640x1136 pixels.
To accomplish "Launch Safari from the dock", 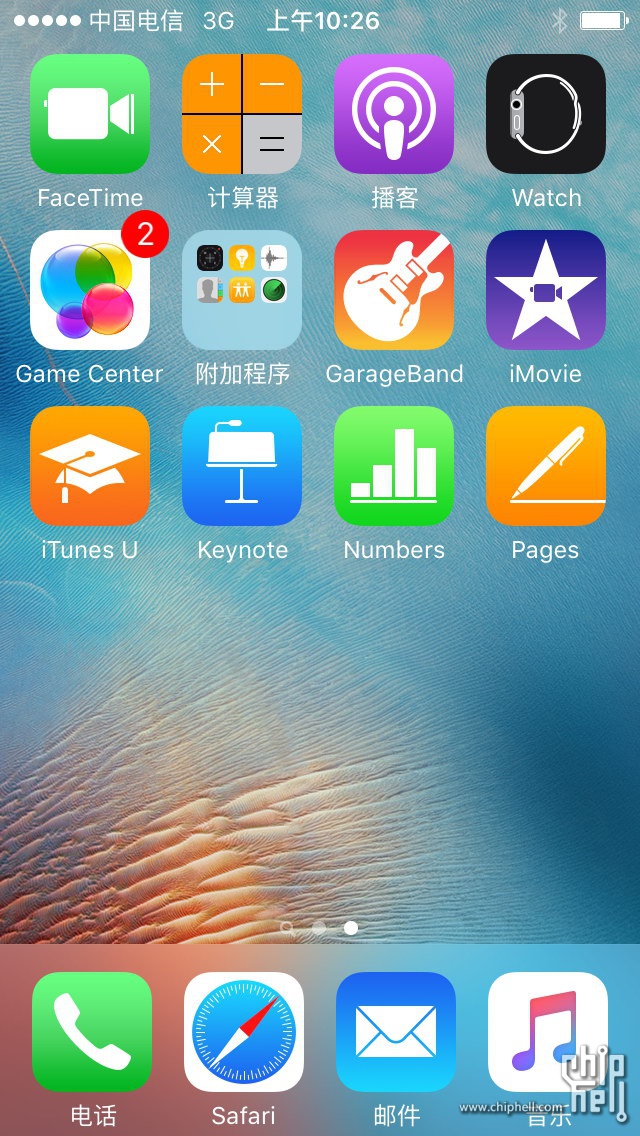I will point(244,1032).
